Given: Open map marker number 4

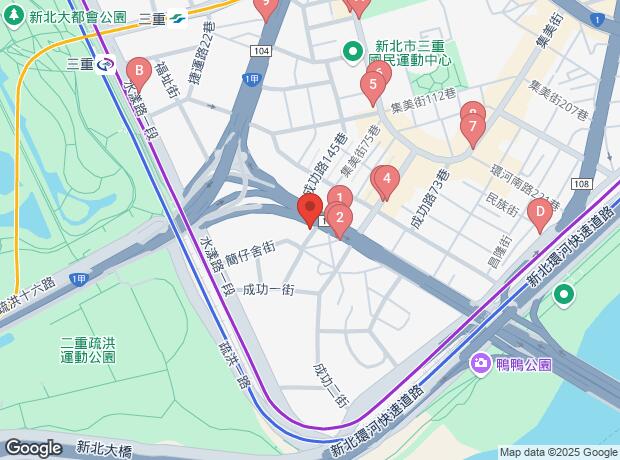Looking at the screenshot, I should click(387, 179).
